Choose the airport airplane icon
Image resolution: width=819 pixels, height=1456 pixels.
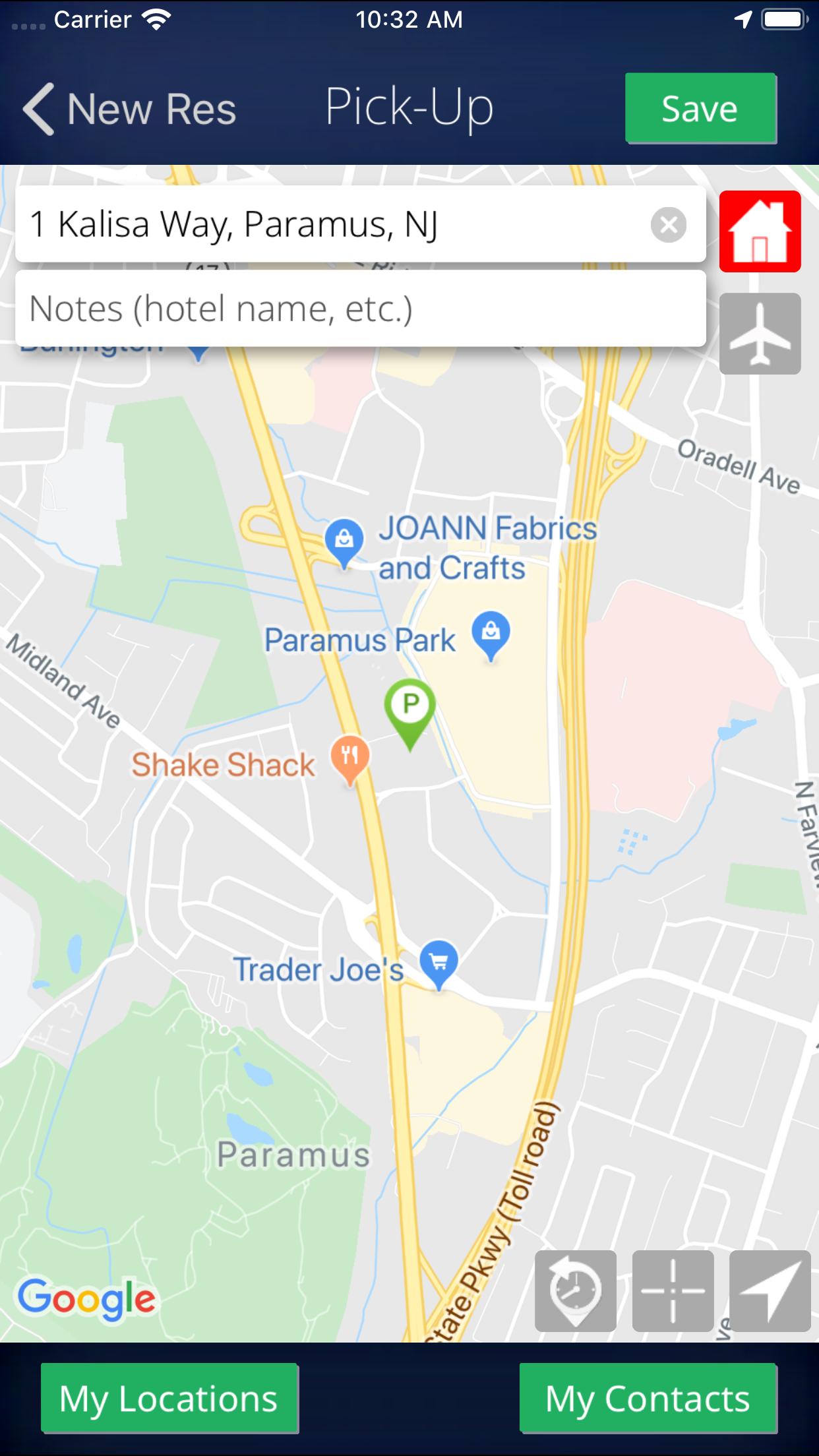tap(760, 334)
